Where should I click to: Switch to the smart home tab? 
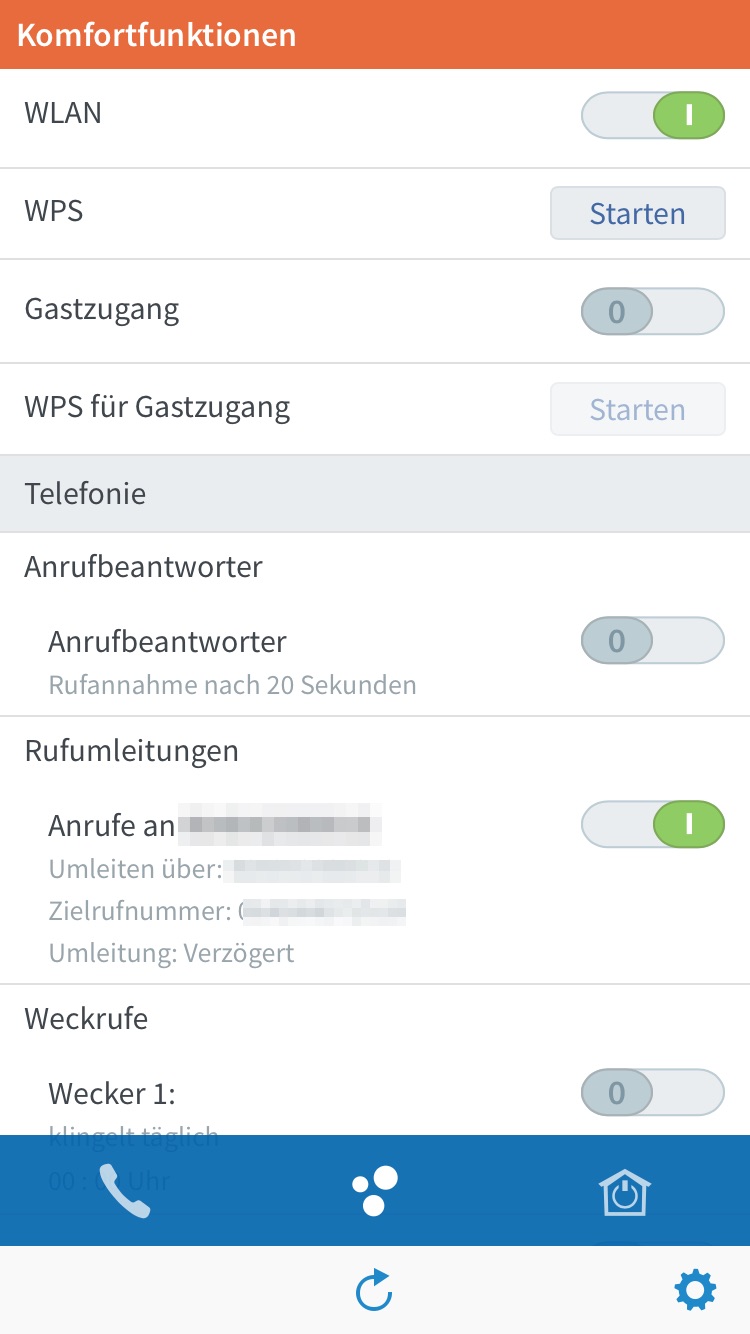coord(625,1191)
